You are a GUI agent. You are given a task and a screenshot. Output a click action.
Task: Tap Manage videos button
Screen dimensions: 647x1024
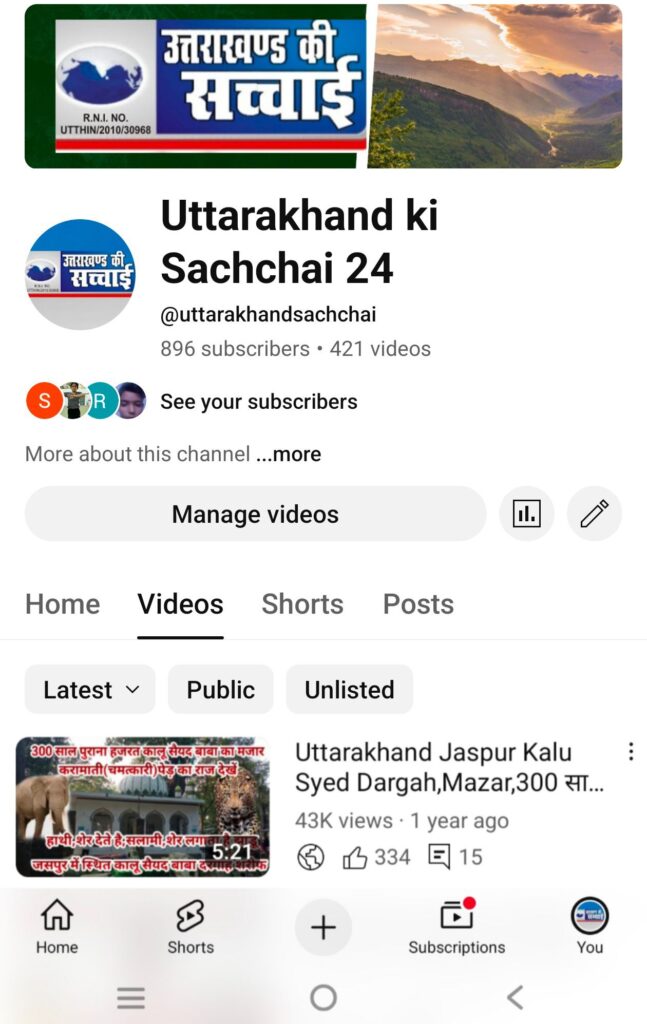[x=255, y=514]
